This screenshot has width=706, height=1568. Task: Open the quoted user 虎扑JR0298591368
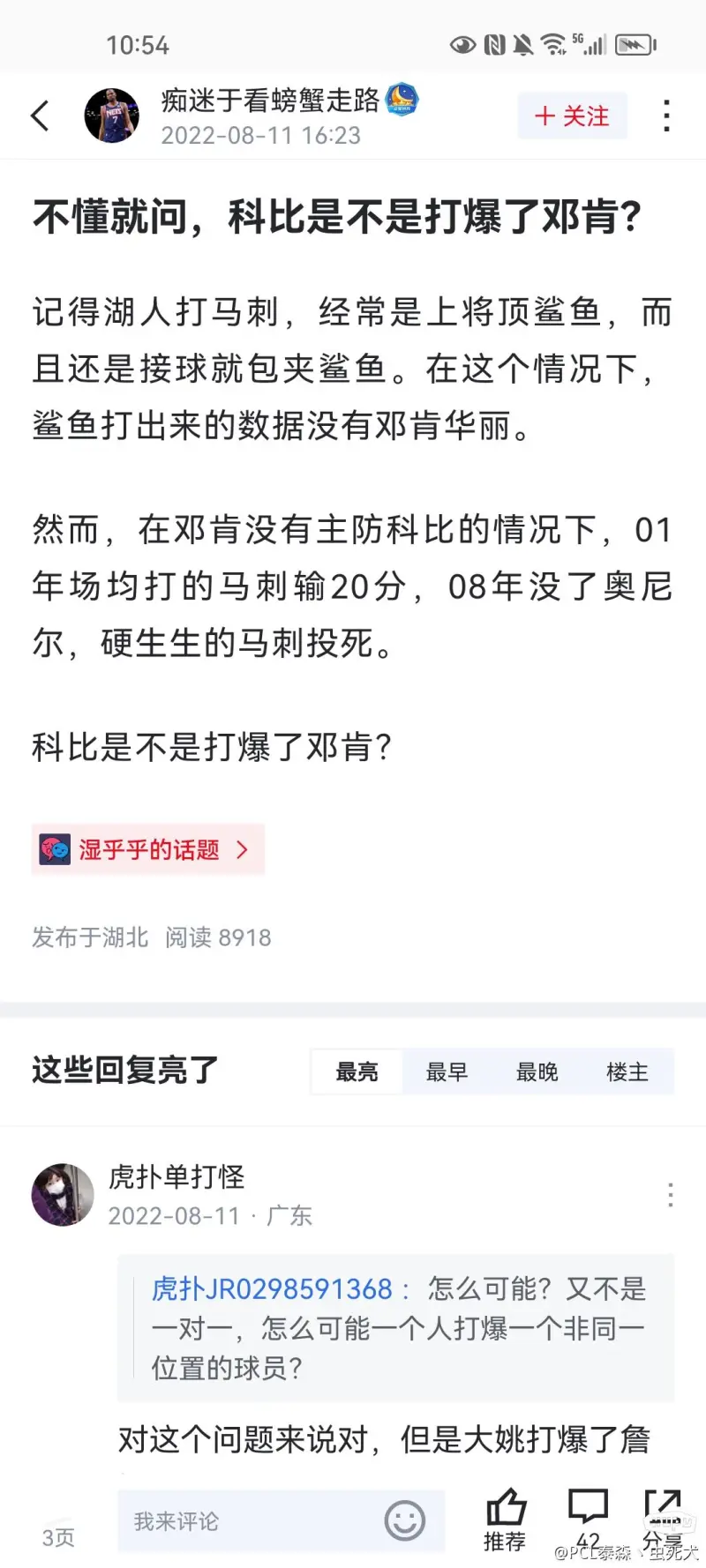pyautogui.click(x=272, y=1288)
